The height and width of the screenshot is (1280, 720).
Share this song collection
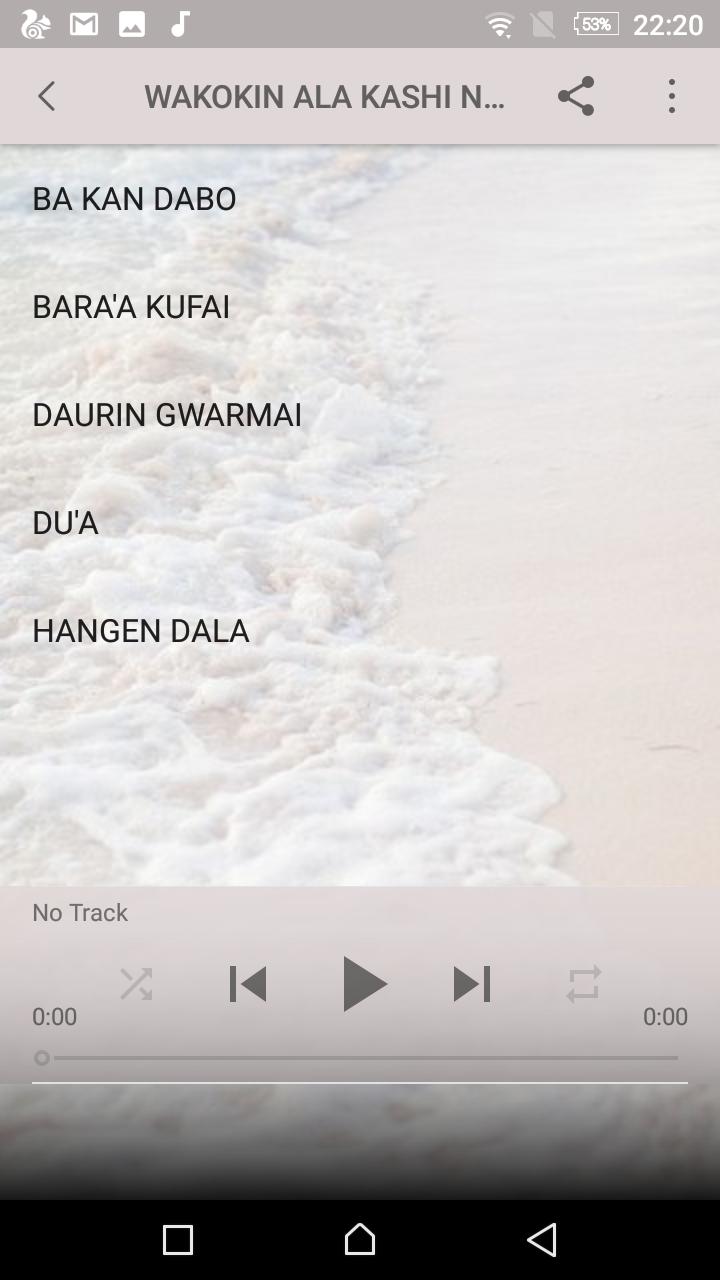click(576, 96)
